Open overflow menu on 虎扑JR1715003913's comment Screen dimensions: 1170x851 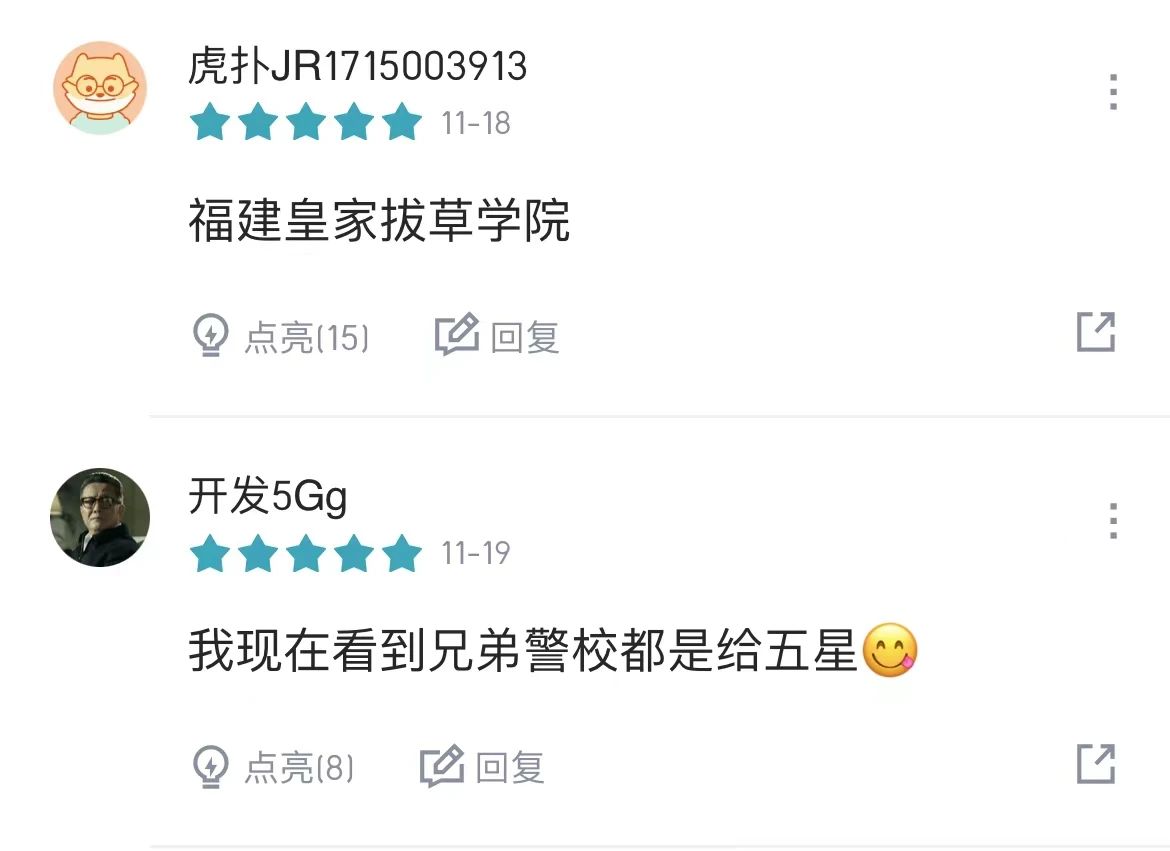(1113, 92)
